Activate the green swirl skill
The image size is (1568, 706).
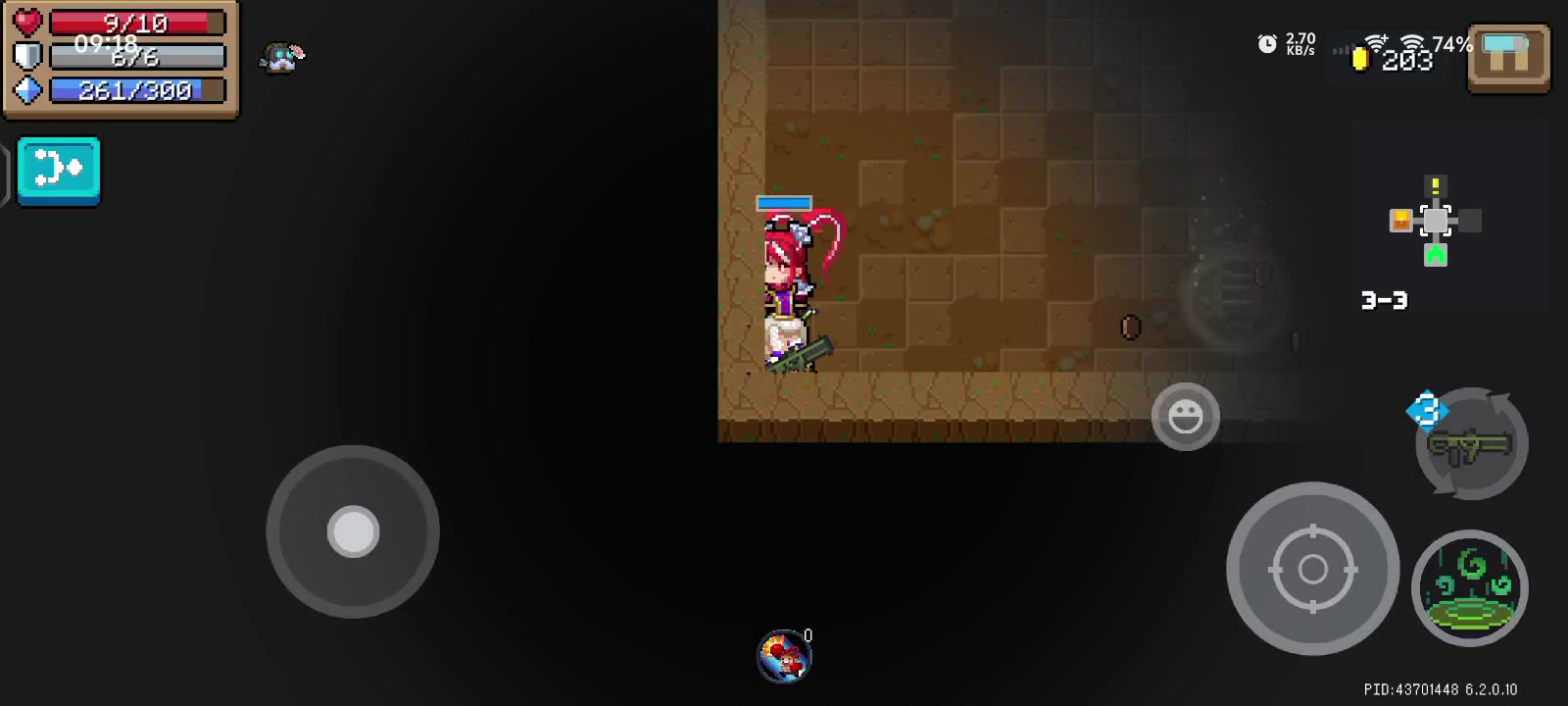1469,587
